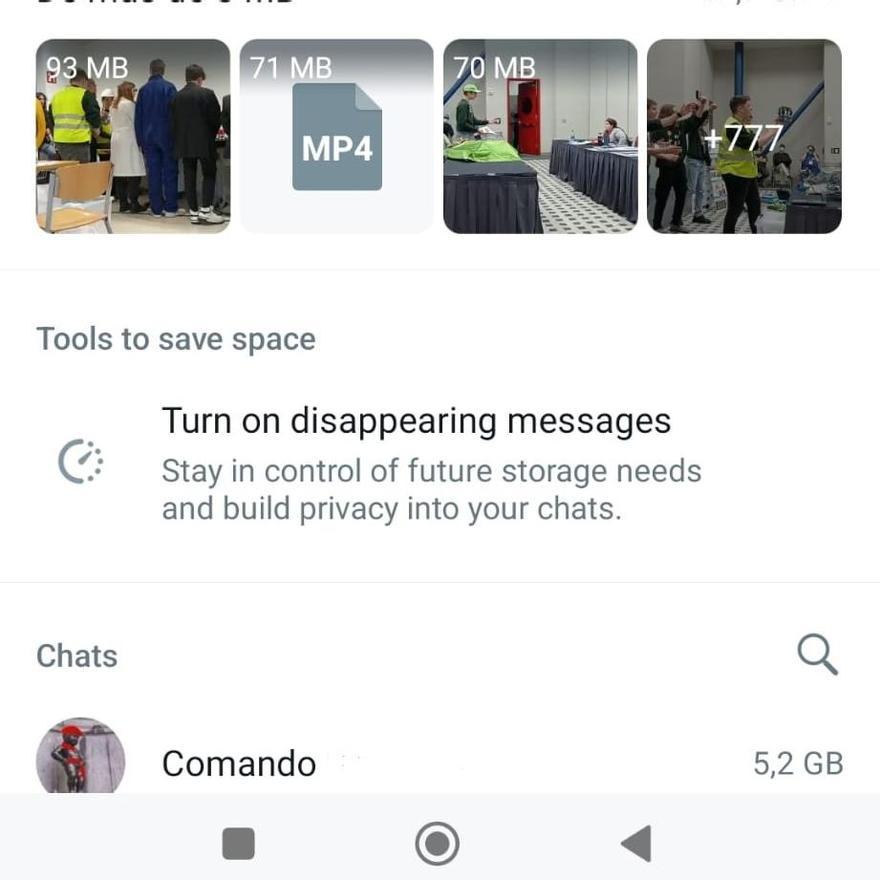Viewport: 880px width, 880px height.
Task: Show recent apps with square button
Action: pos(238,843)
